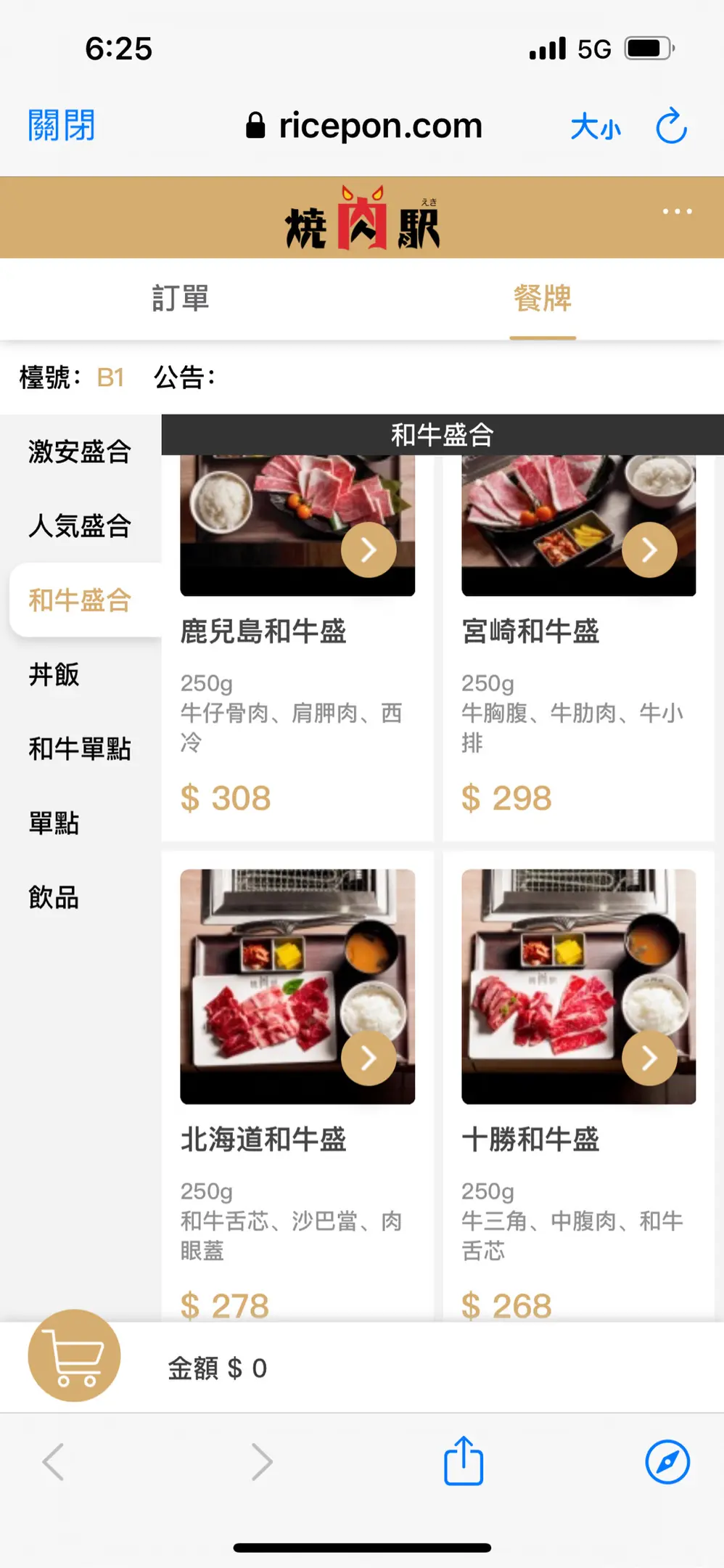Switch to the 訂單 tab

pos(181,298)
